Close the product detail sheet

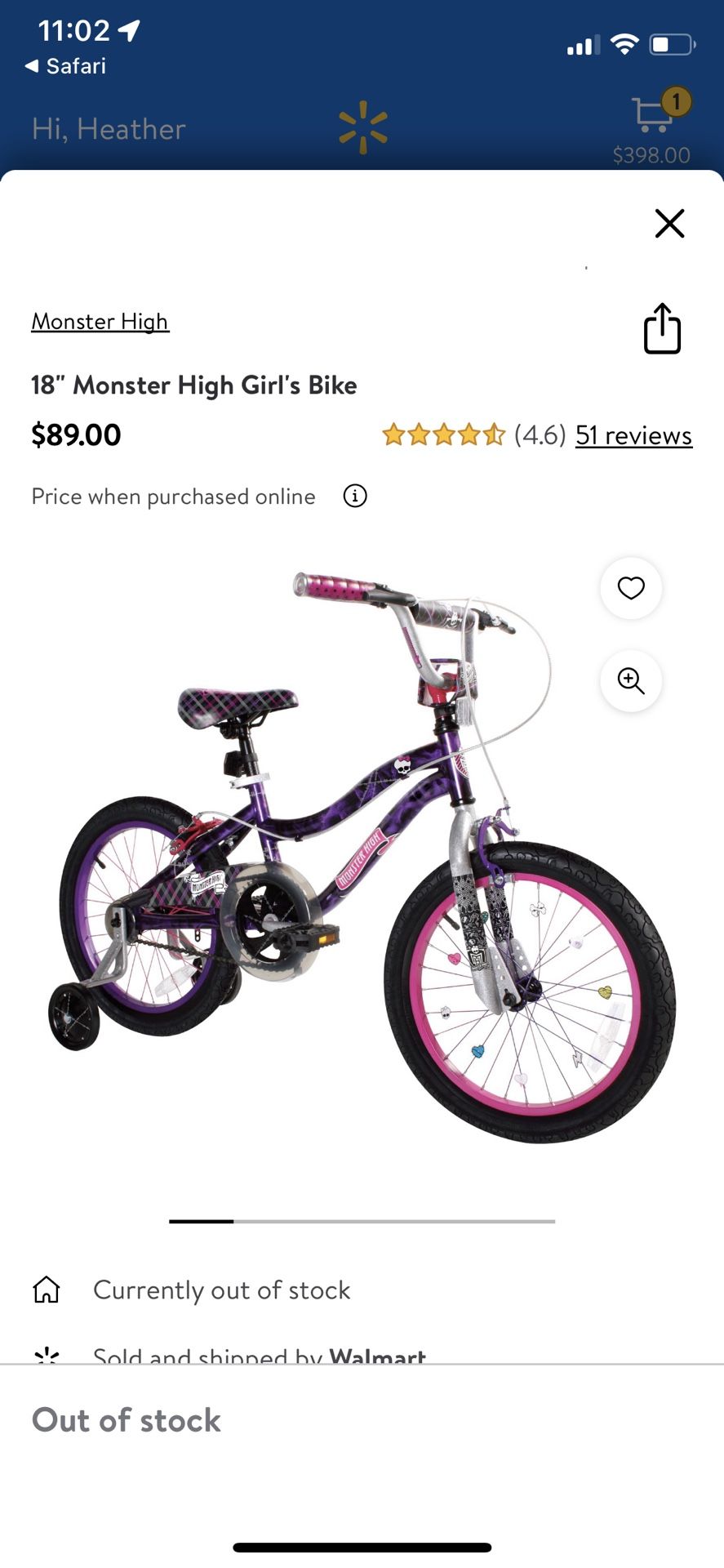coord(669,223)
